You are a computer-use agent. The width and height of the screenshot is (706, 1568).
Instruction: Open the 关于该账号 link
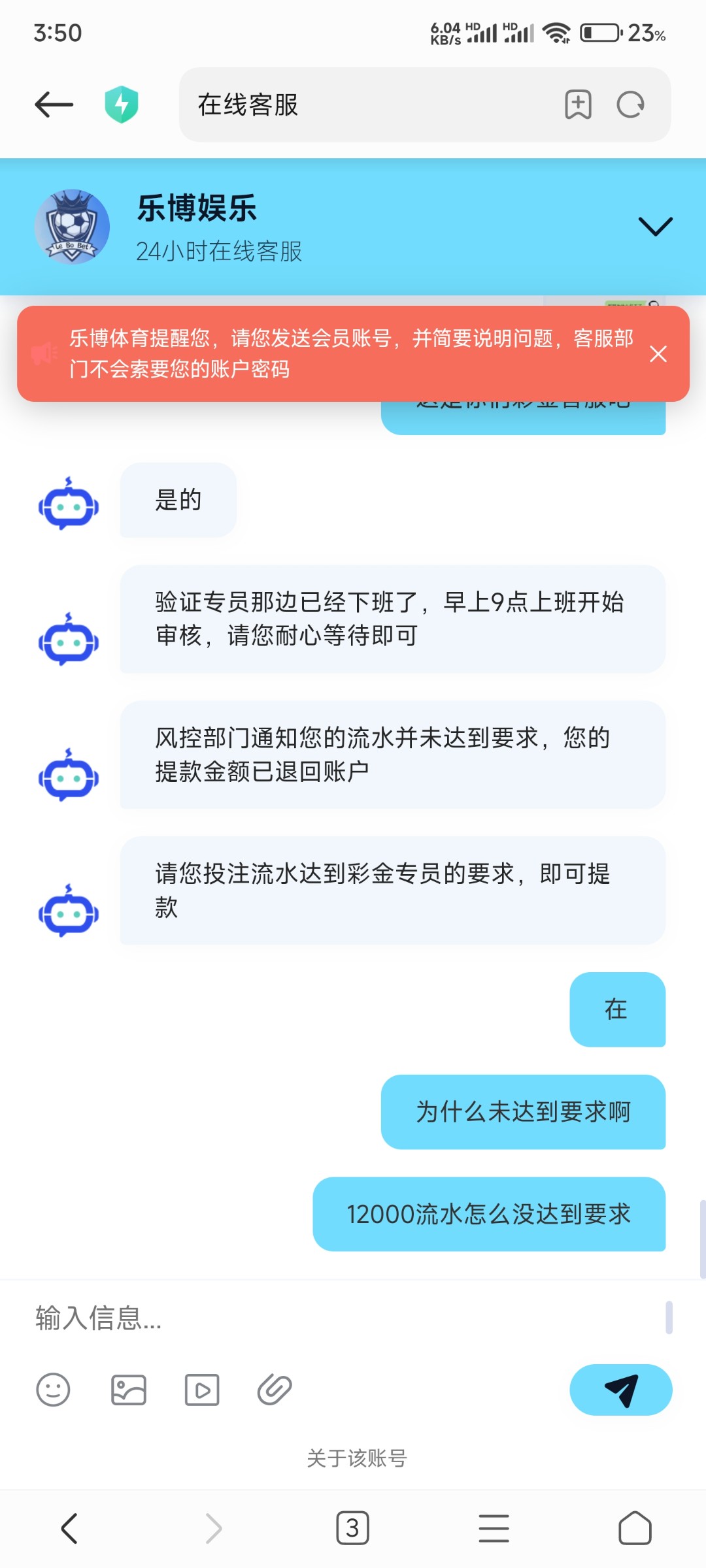357,1458
